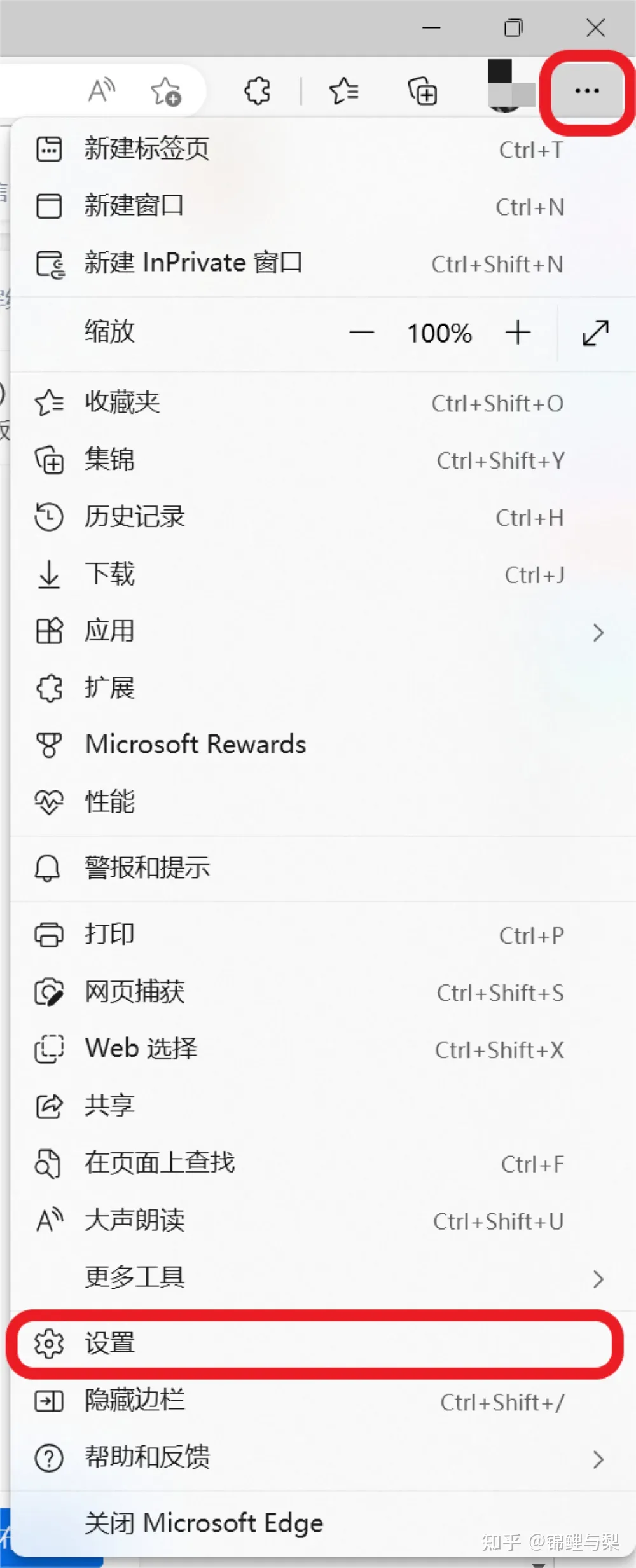
Task: Open Settings (设置) from the menu
Action: click(x=110, y=1344)
